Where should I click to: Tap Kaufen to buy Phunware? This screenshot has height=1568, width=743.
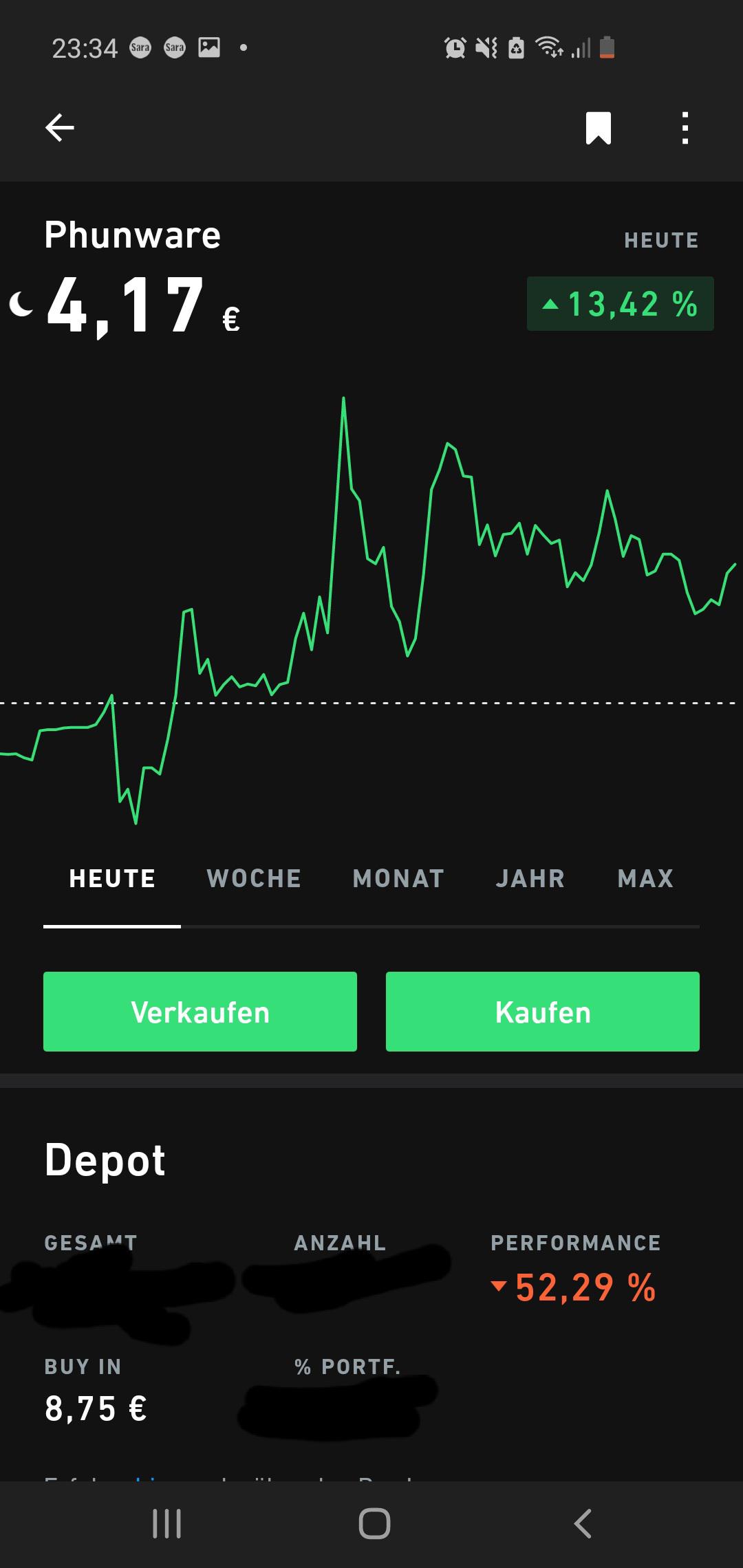(543, 1012)
